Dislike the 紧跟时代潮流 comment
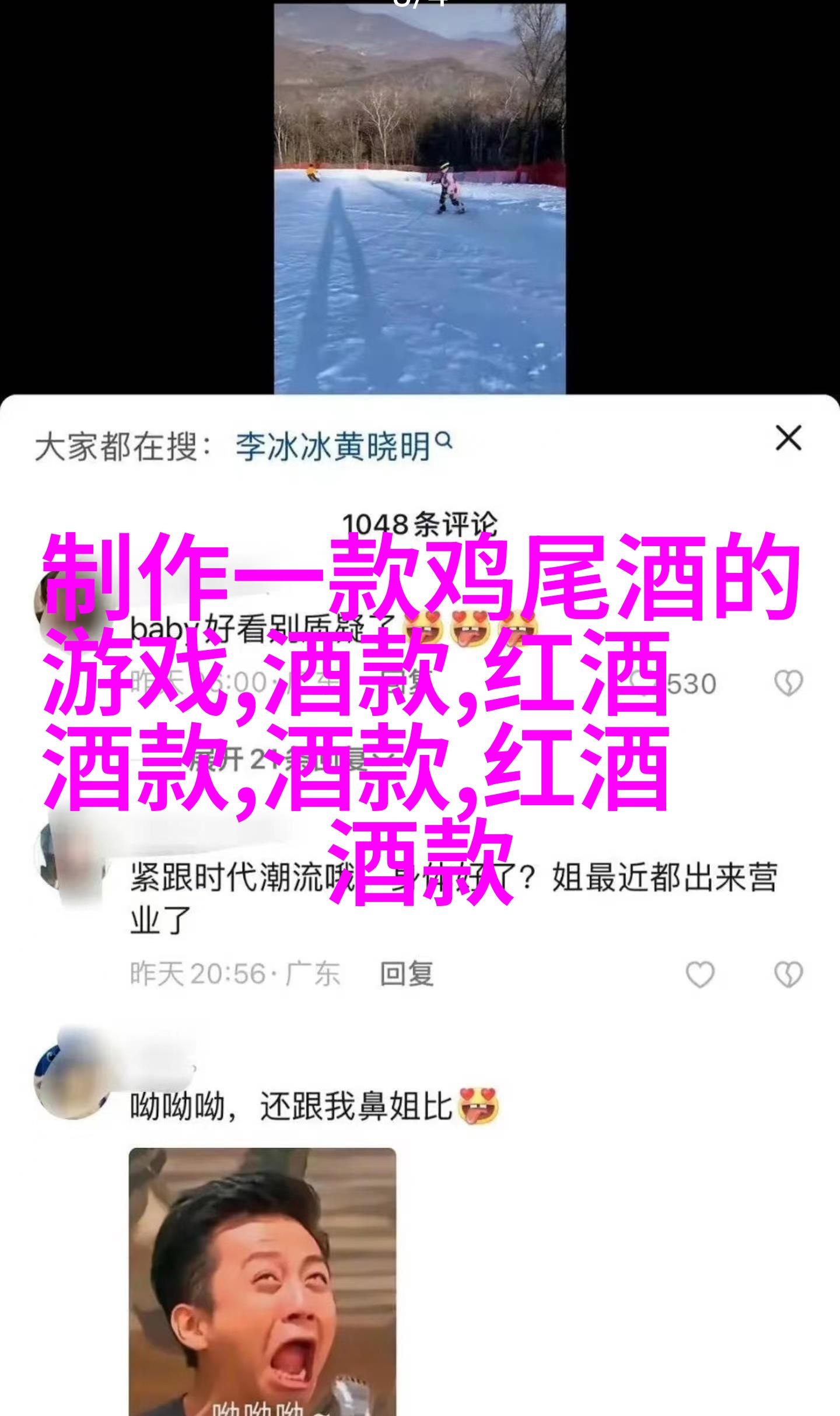The image size is (840, 1416). tap(788, 974)
